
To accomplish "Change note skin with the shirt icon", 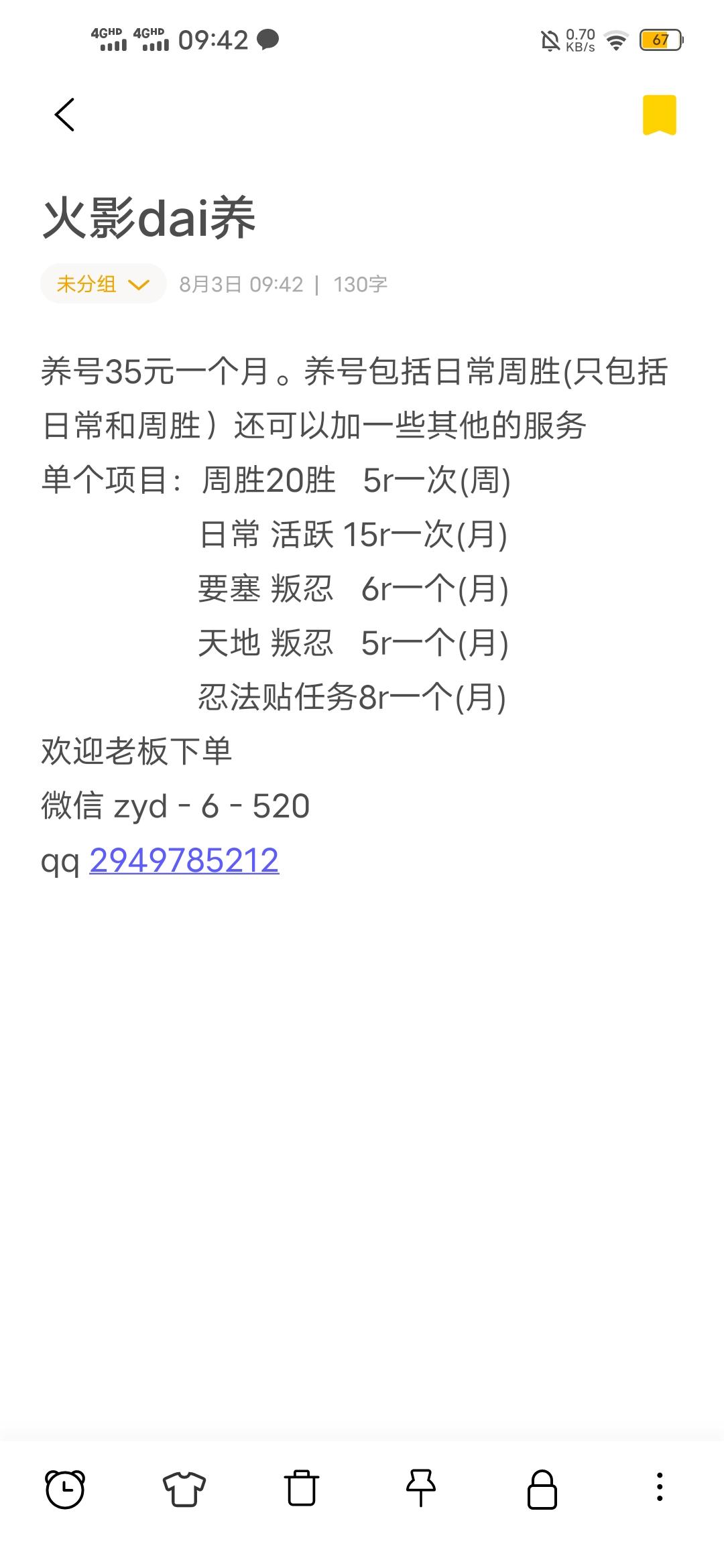I will pyautogui.click(x=184, y=1489).
